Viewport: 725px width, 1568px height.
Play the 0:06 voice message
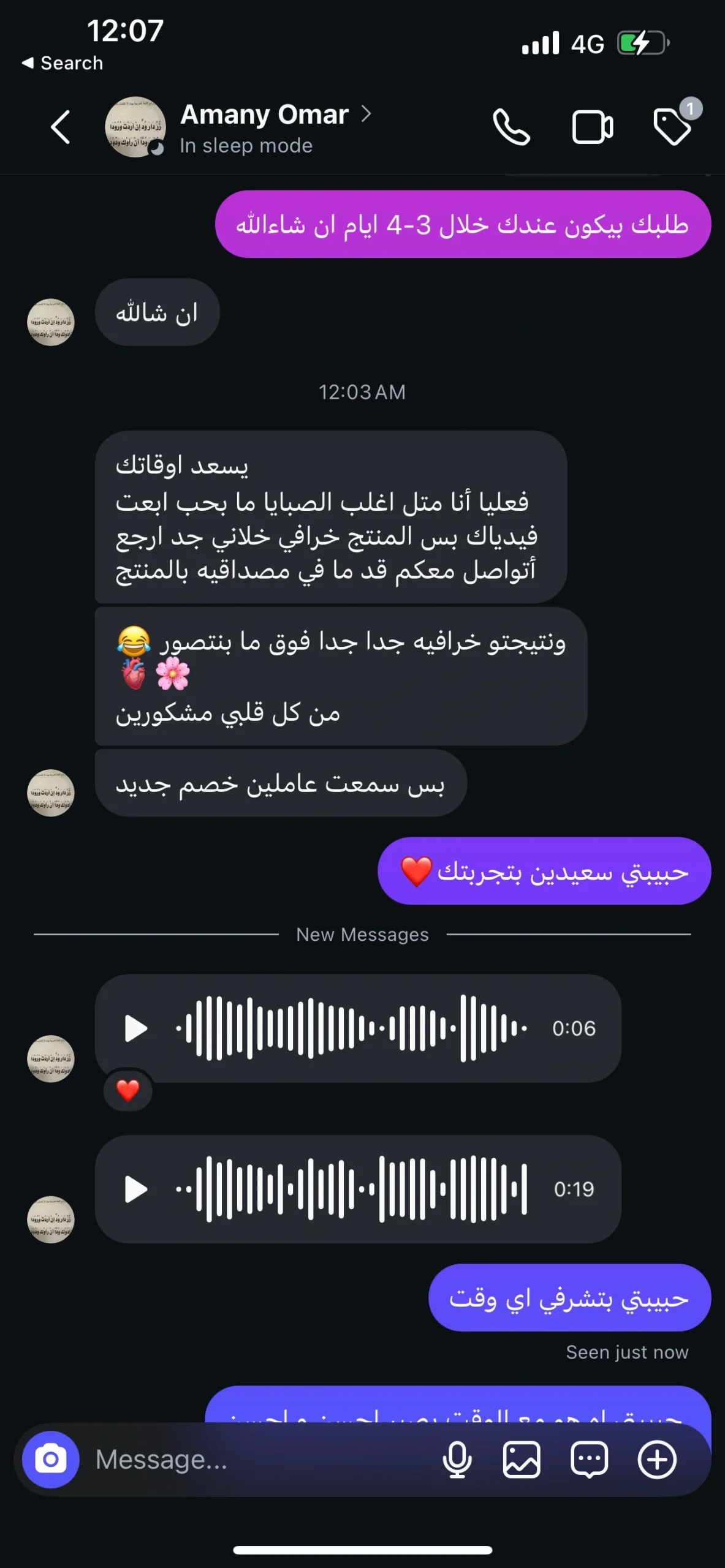(135, 1028)
